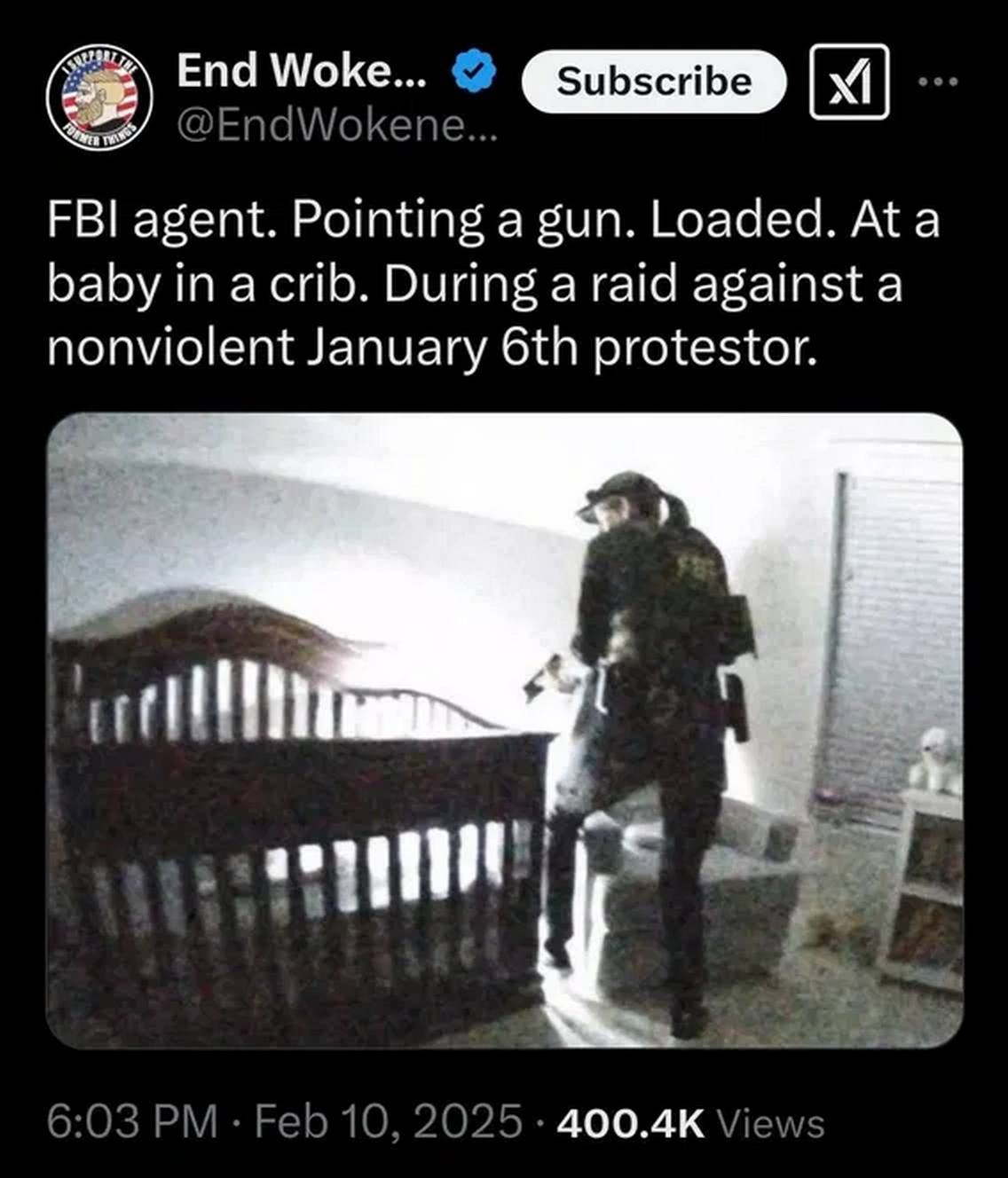
Task: Open the Grok xAI icon
Action: (x=848, y=82)
